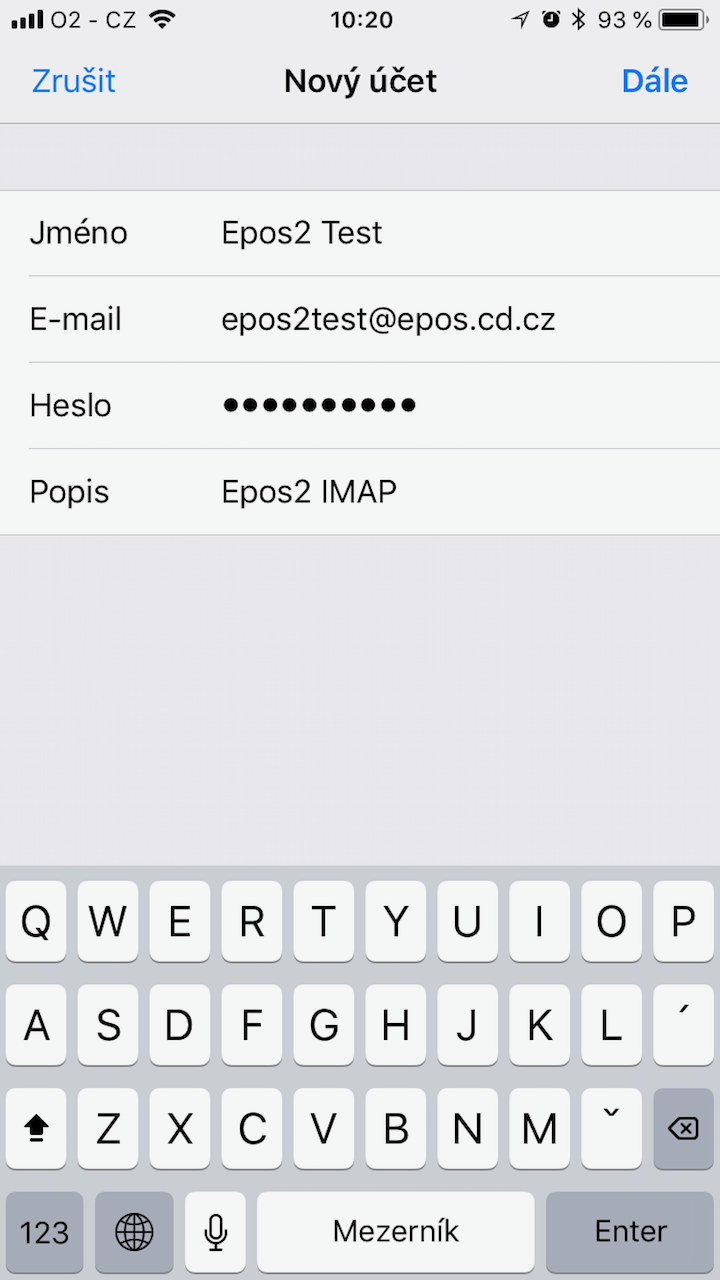Viewport: 720px width, 1280px height.
Task: Edit the Popis description field
Action: [x=360, y=491]
